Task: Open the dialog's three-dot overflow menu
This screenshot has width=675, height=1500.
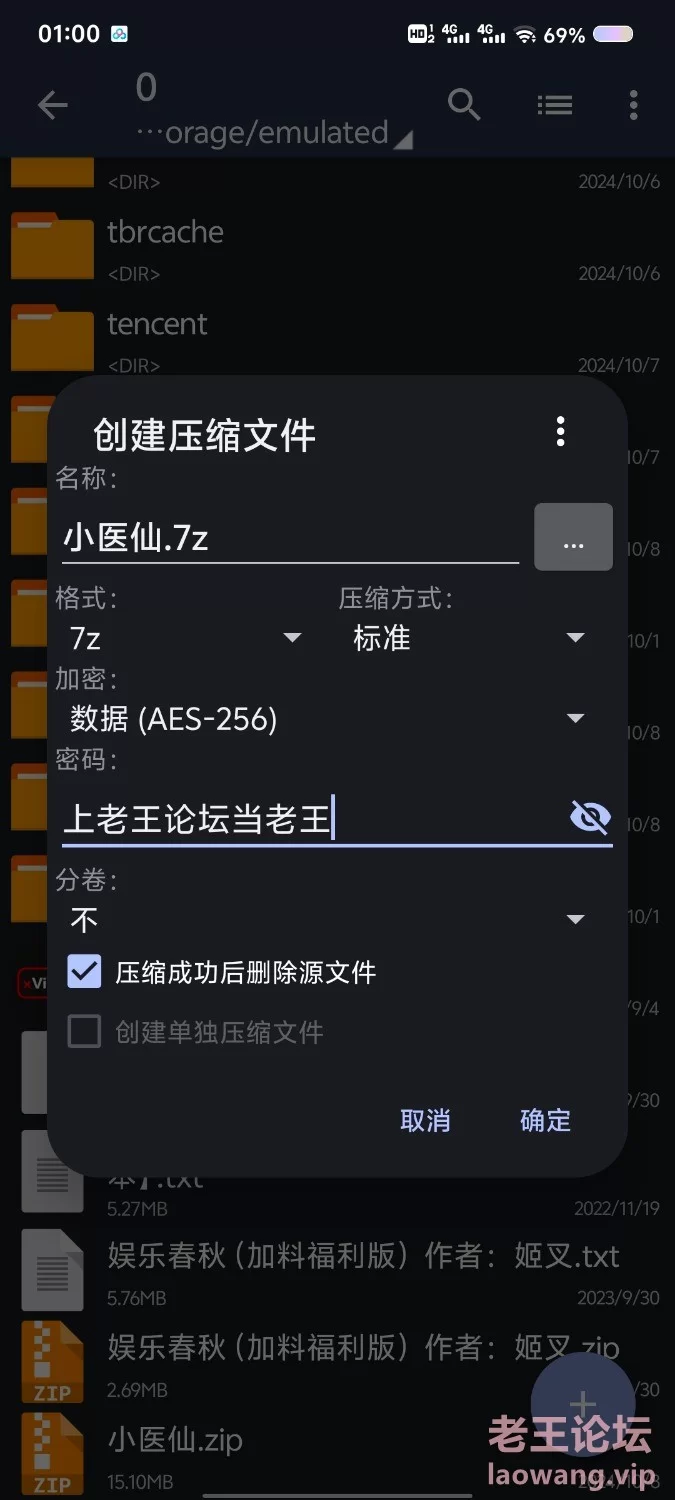Action: click(x=560, y=432)
